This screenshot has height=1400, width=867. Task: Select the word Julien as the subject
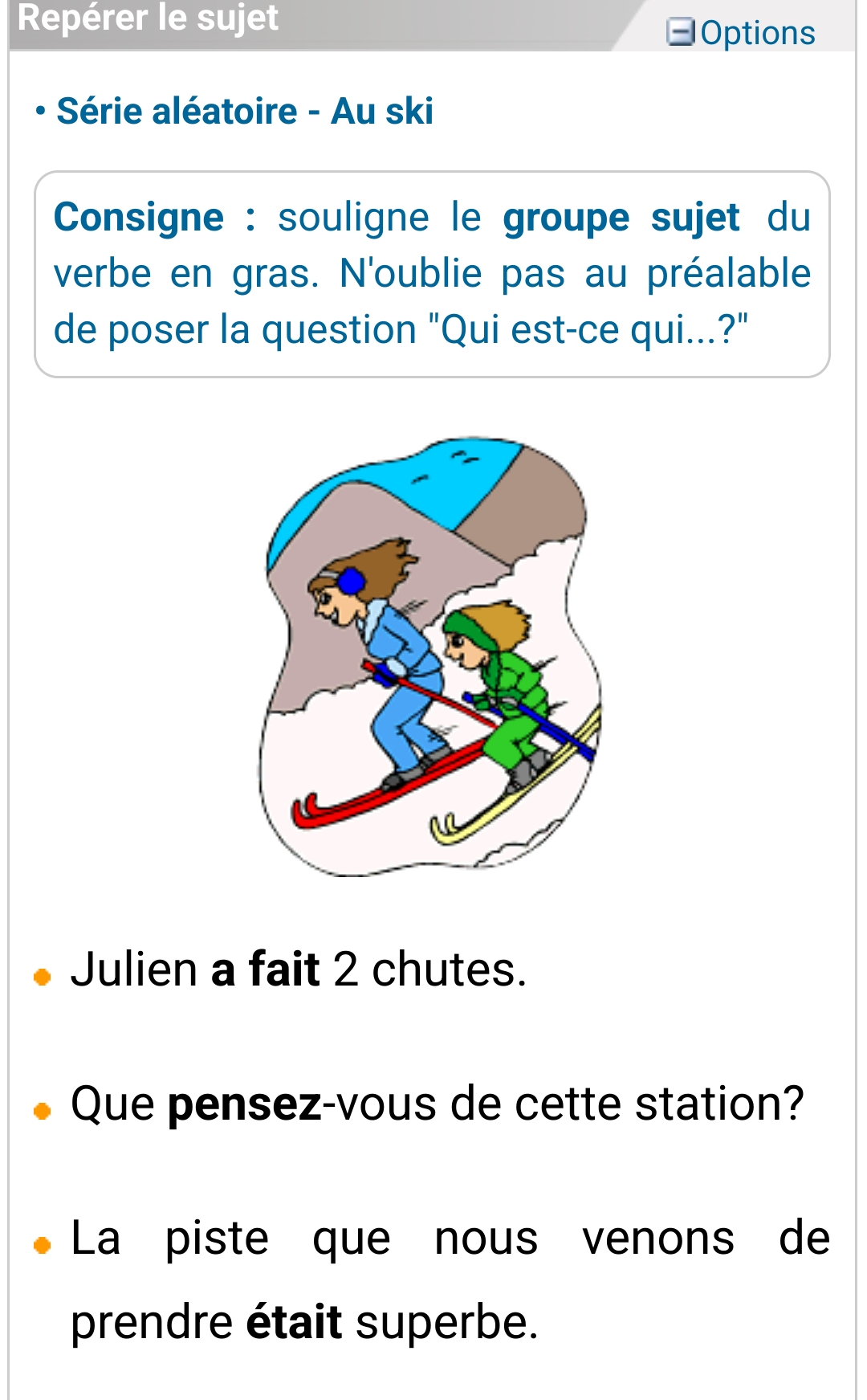click(134, 969)
